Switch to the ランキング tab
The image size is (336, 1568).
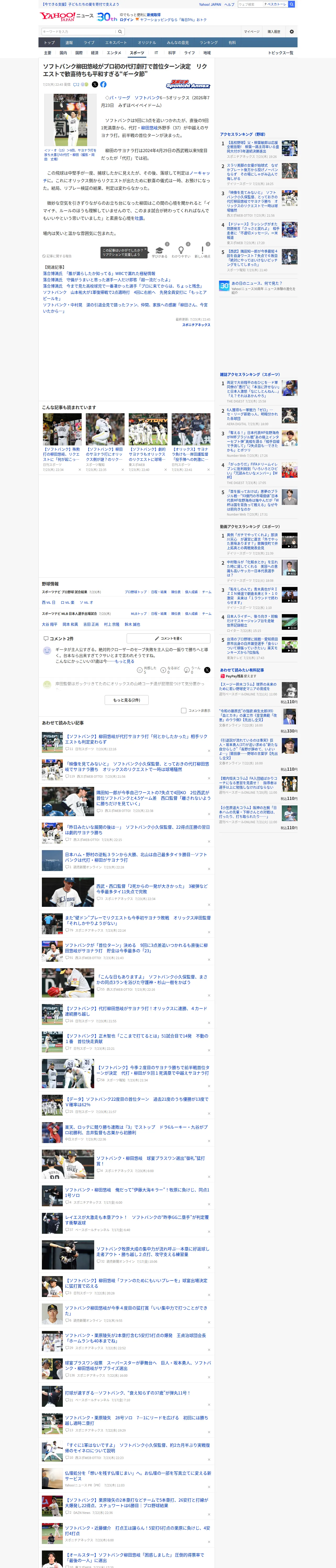(x=209, y=43)
